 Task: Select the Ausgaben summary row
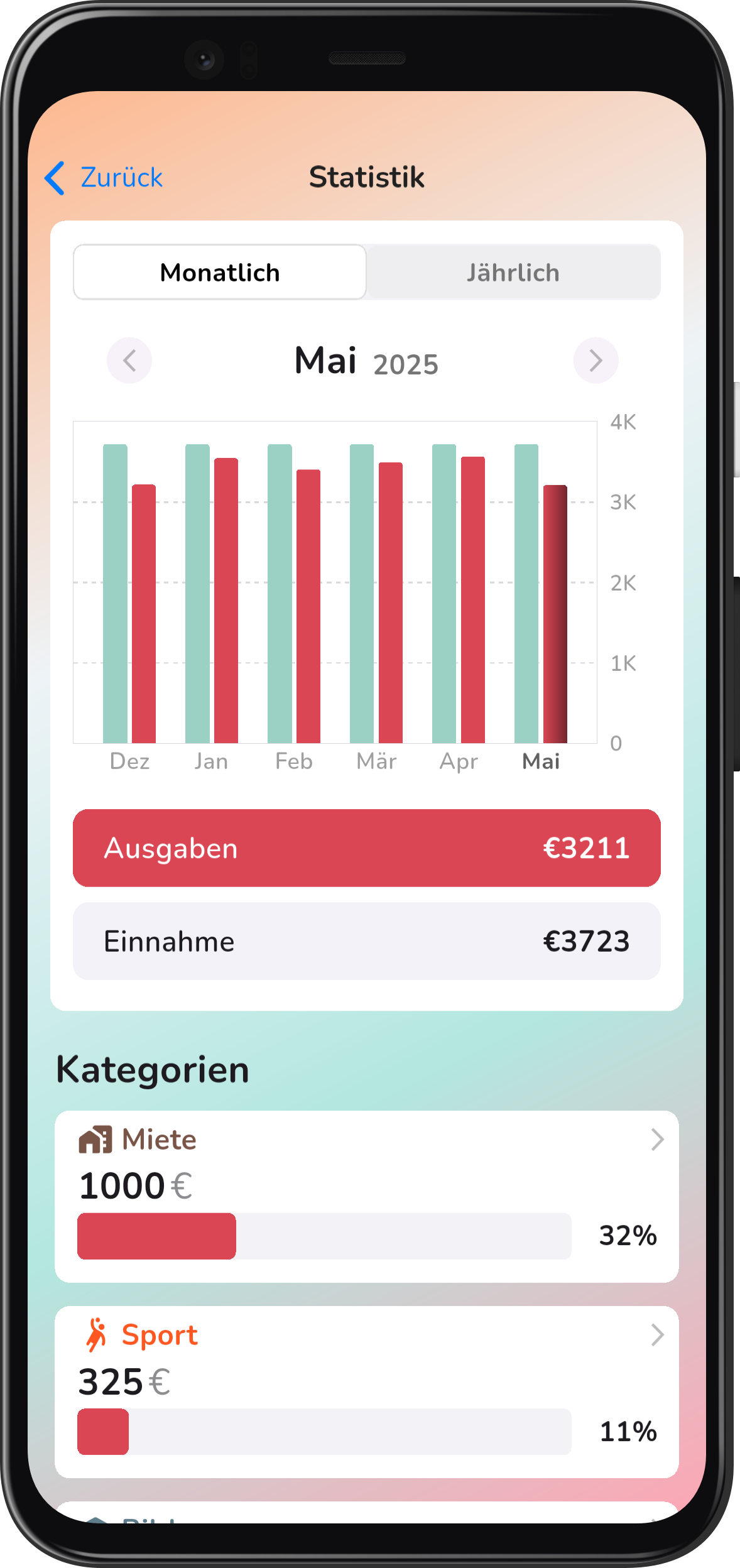pyautogui.click(x=366, y=848)
